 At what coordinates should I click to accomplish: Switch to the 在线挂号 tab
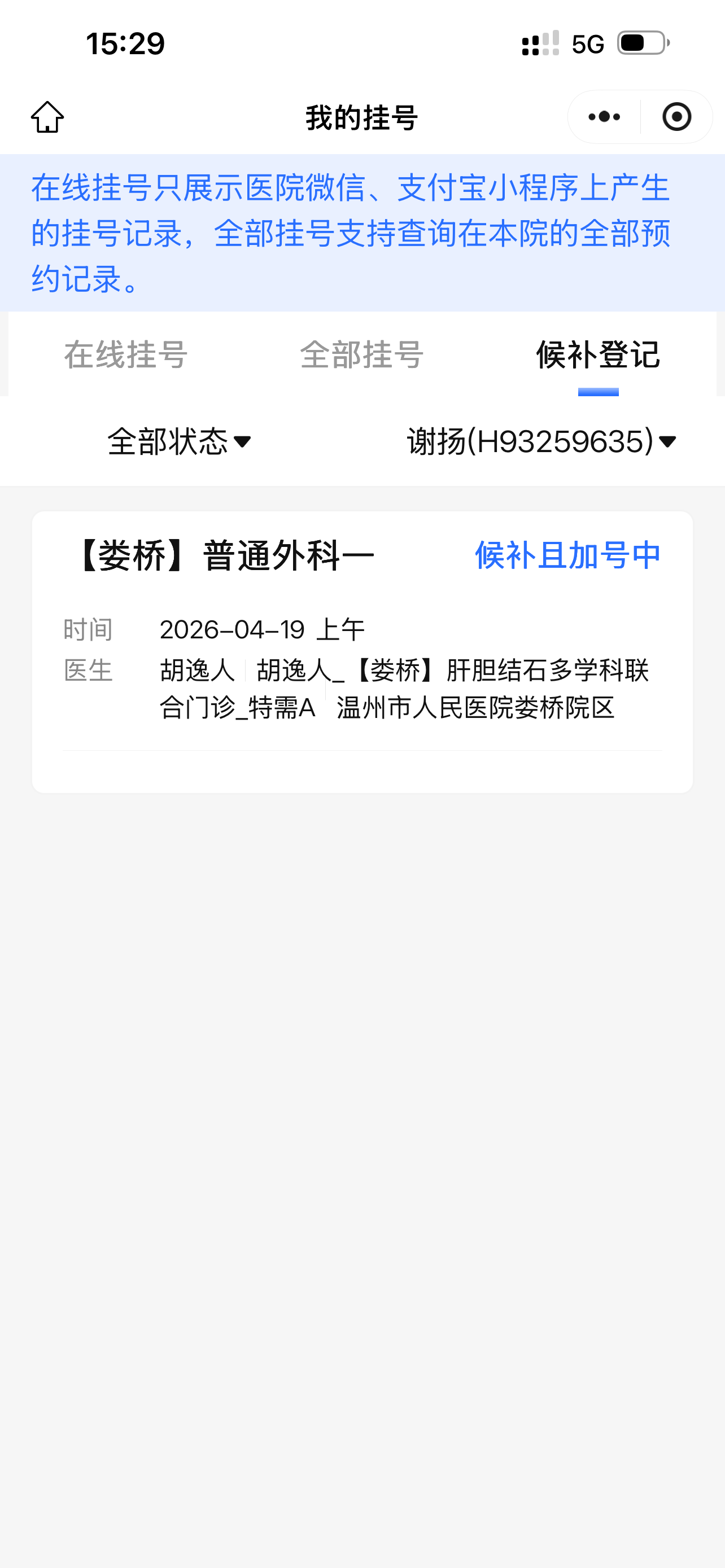coord(126,354)
